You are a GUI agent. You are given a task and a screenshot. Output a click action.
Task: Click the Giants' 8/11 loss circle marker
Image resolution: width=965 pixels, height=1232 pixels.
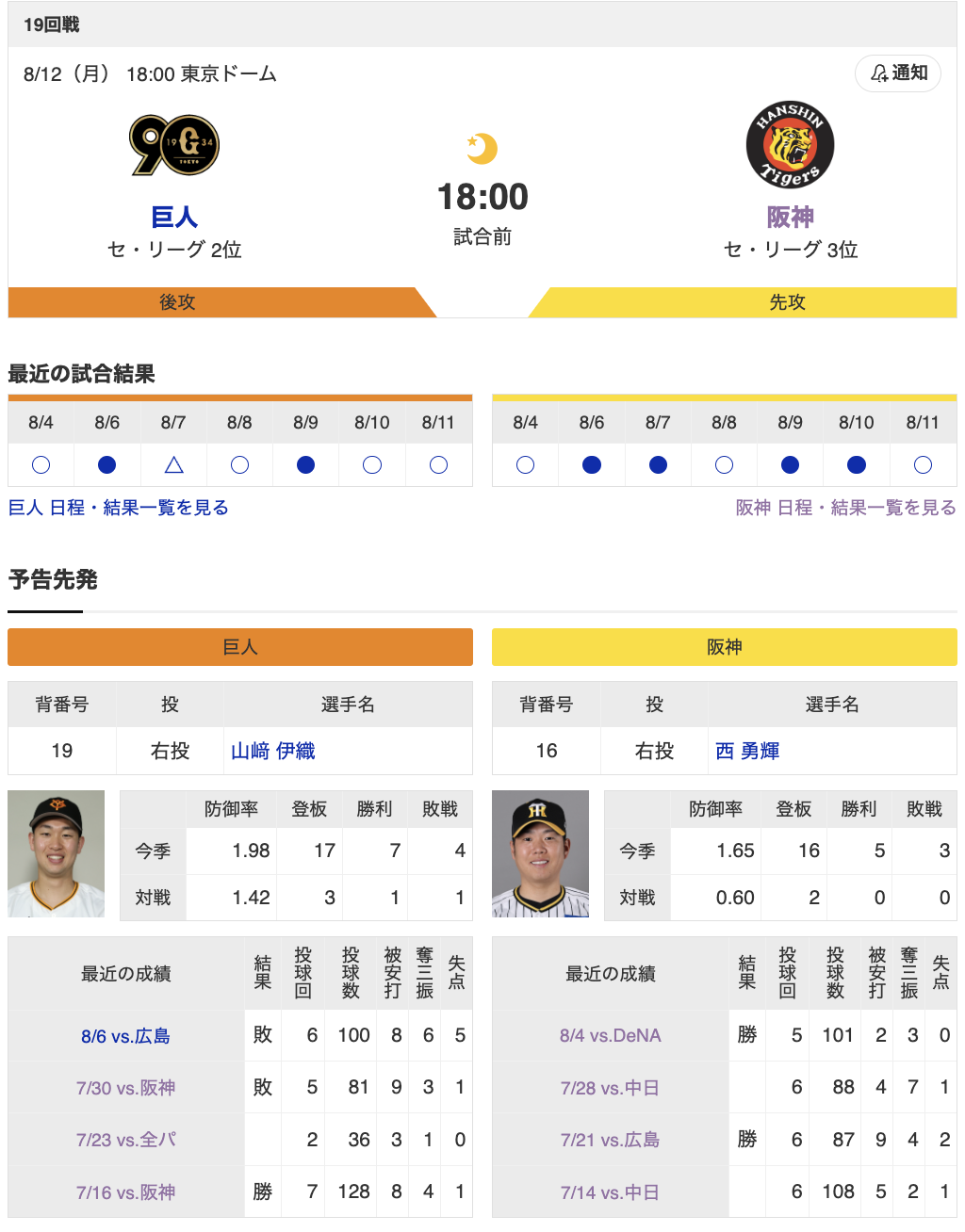tap(437, 463)
